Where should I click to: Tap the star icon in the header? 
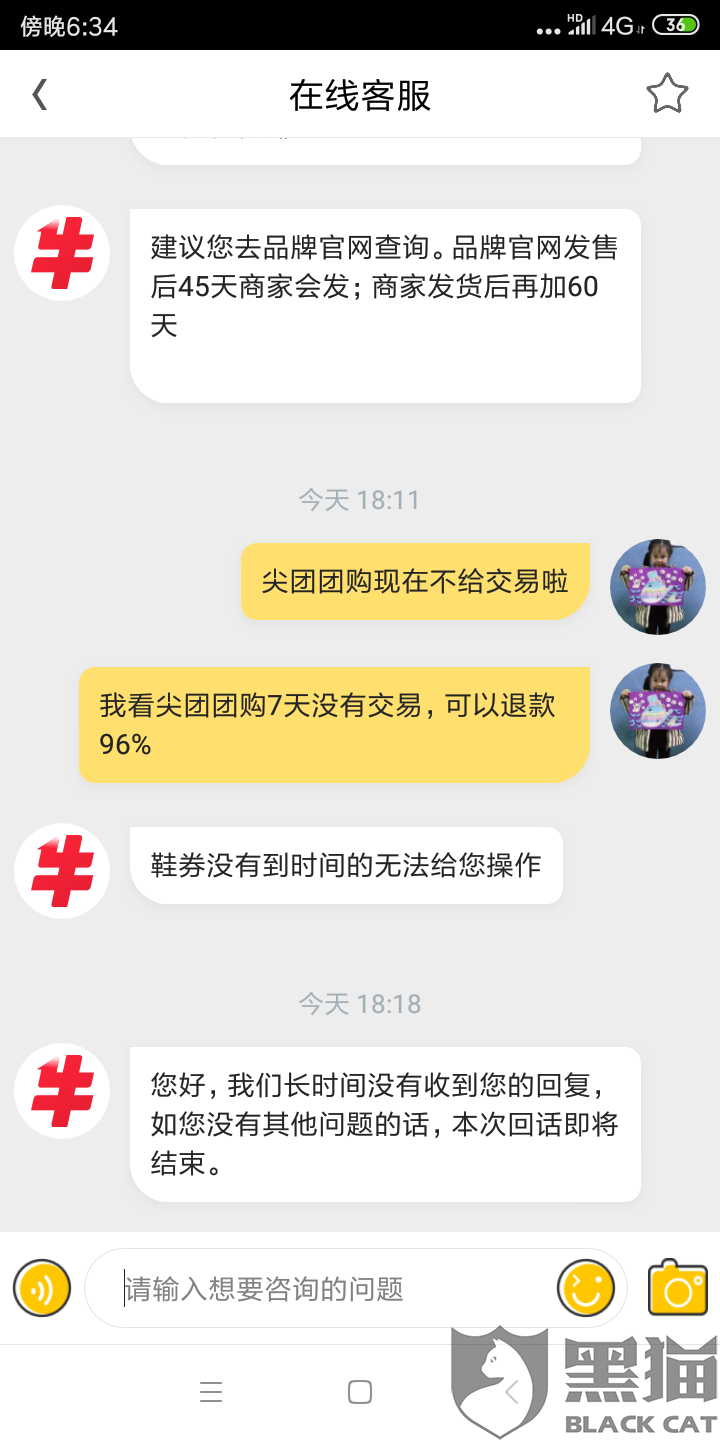[x=667, y=94]
